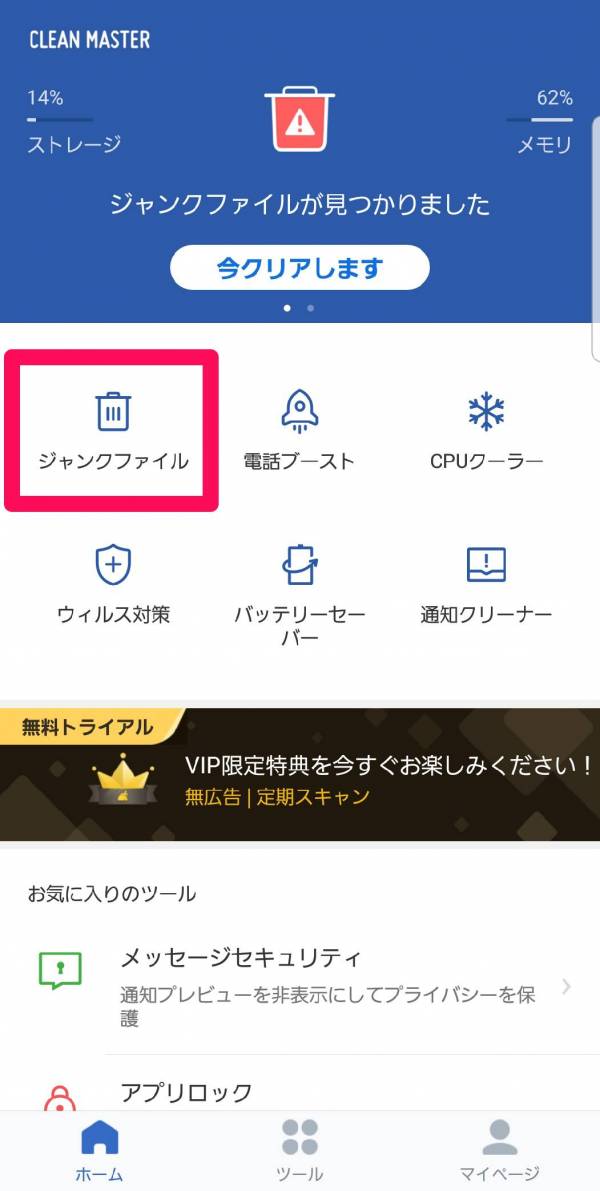Screen dimensions: 600x1191
Task: Switch to the ツール tab
Action: [299, 1151]
